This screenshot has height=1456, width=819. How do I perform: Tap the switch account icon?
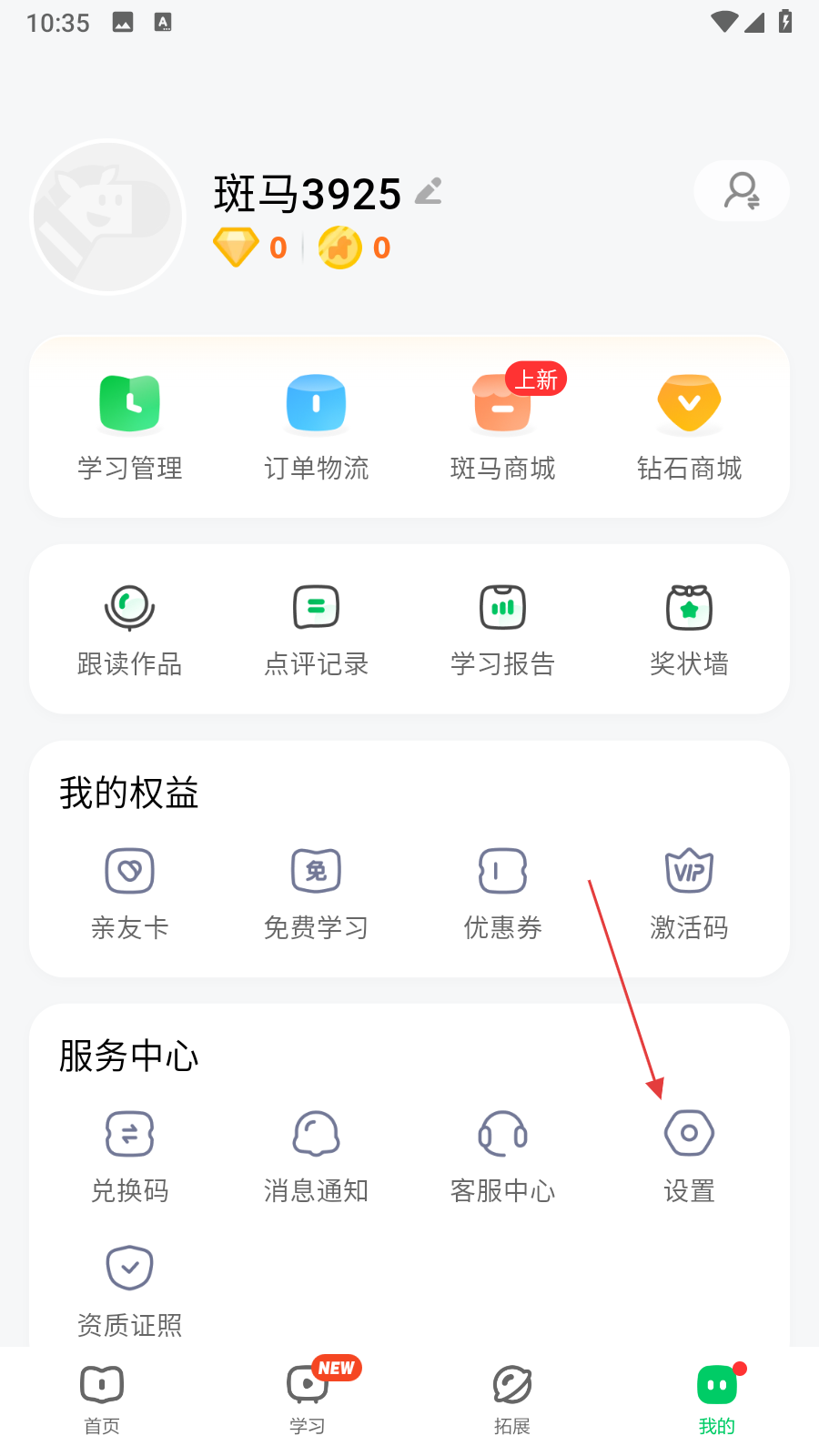[742, 191]
